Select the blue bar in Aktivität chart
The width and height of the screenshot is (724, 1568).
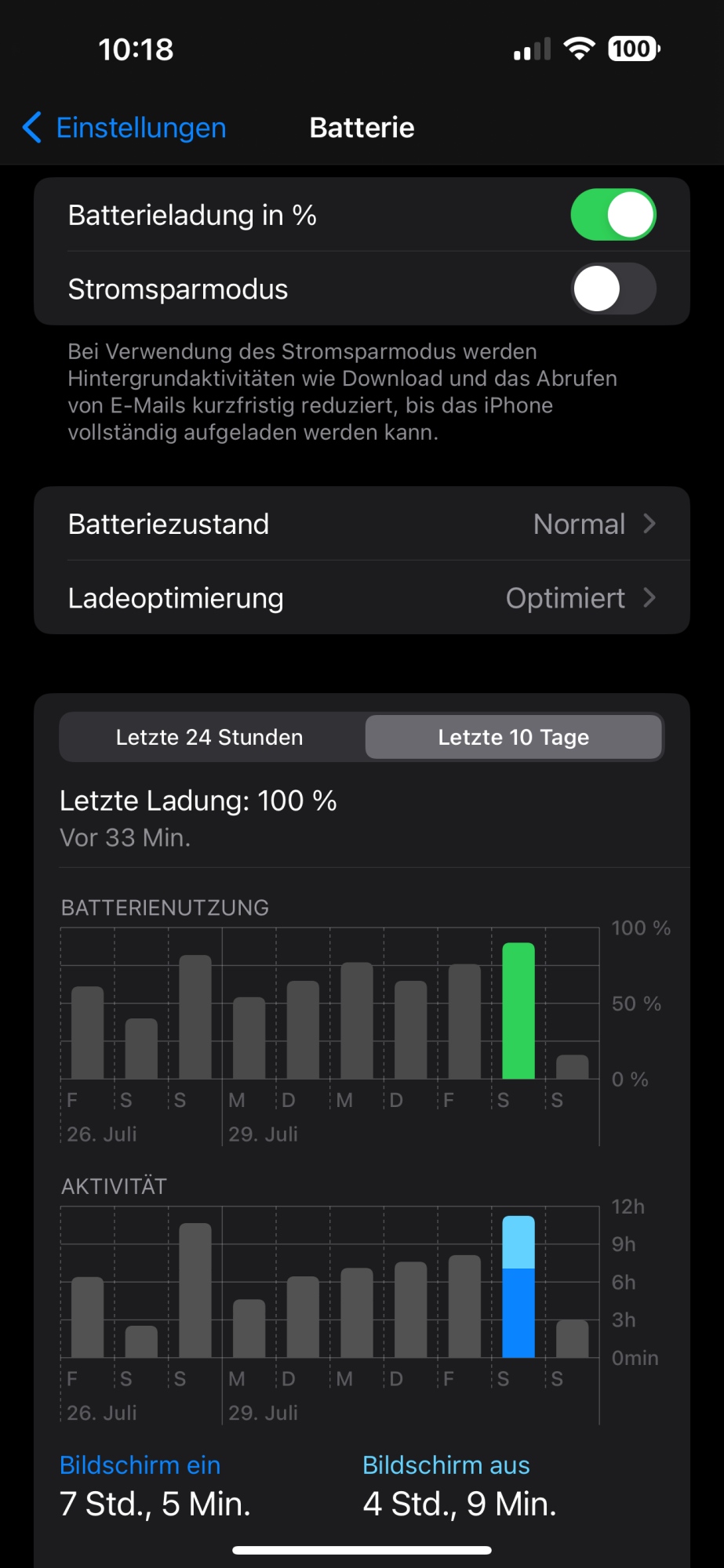coord(518,1287)
